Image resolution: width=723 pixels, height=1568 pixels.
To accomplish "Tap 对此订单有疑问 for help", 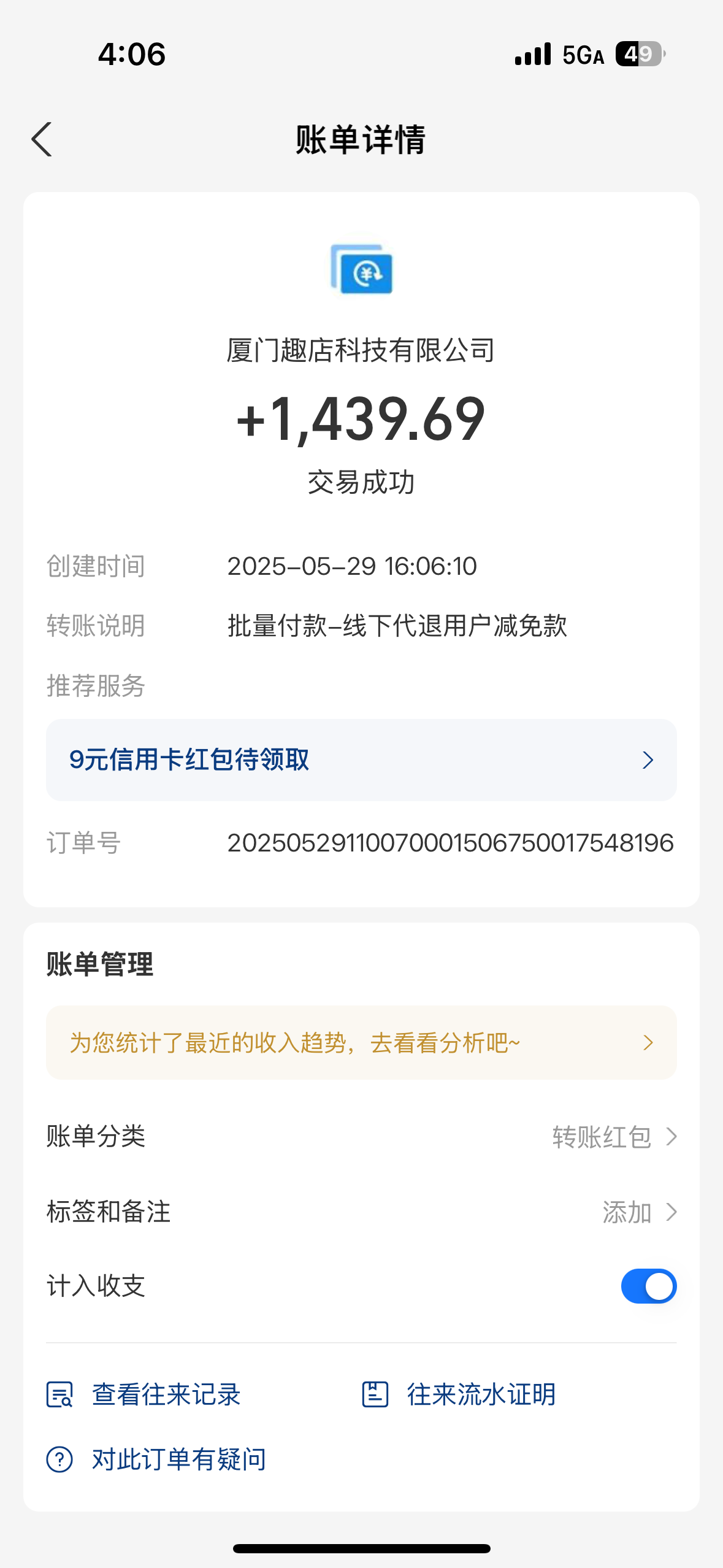I will point(156,1459).
